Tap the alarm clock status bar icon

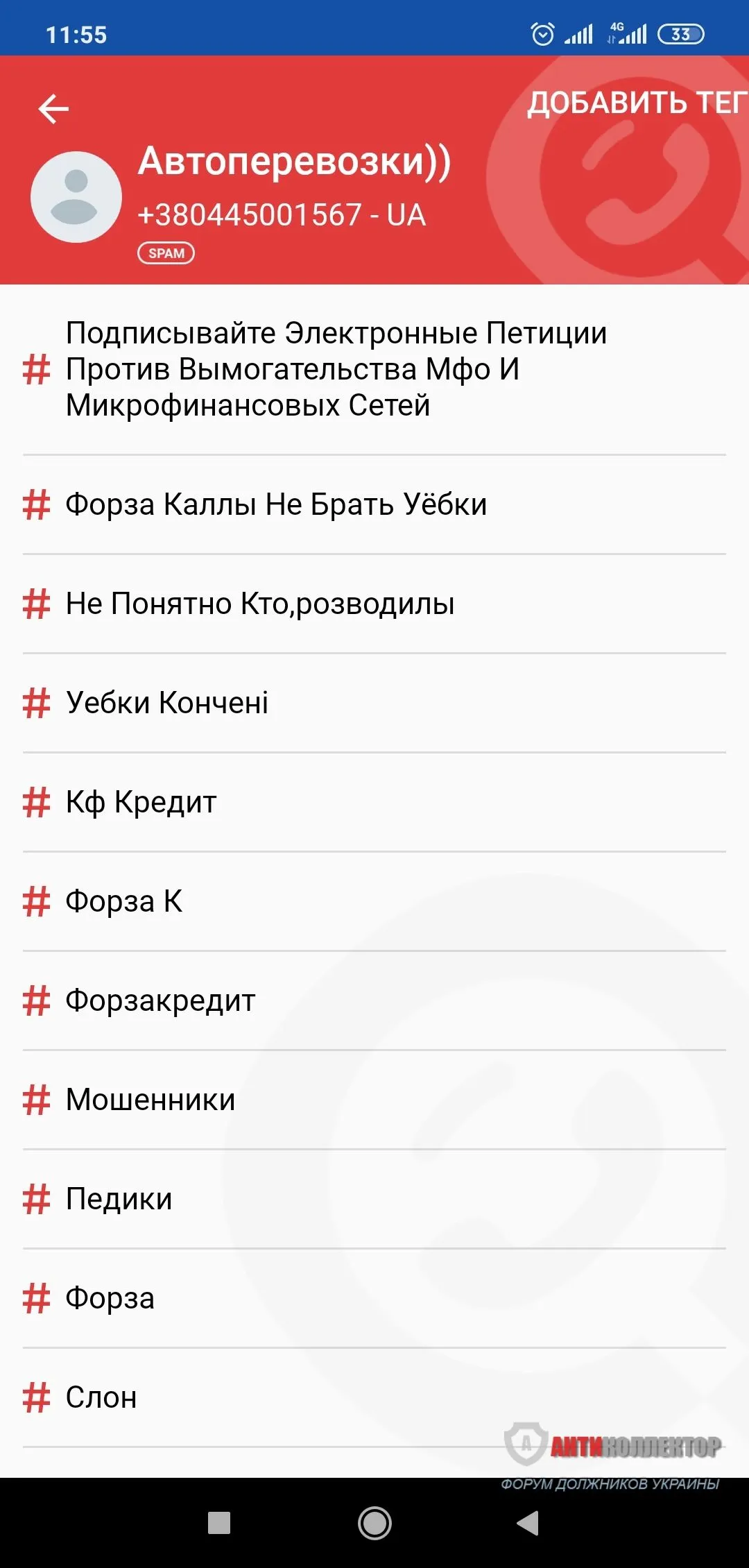pyautogui.click(x=543, y=32)
